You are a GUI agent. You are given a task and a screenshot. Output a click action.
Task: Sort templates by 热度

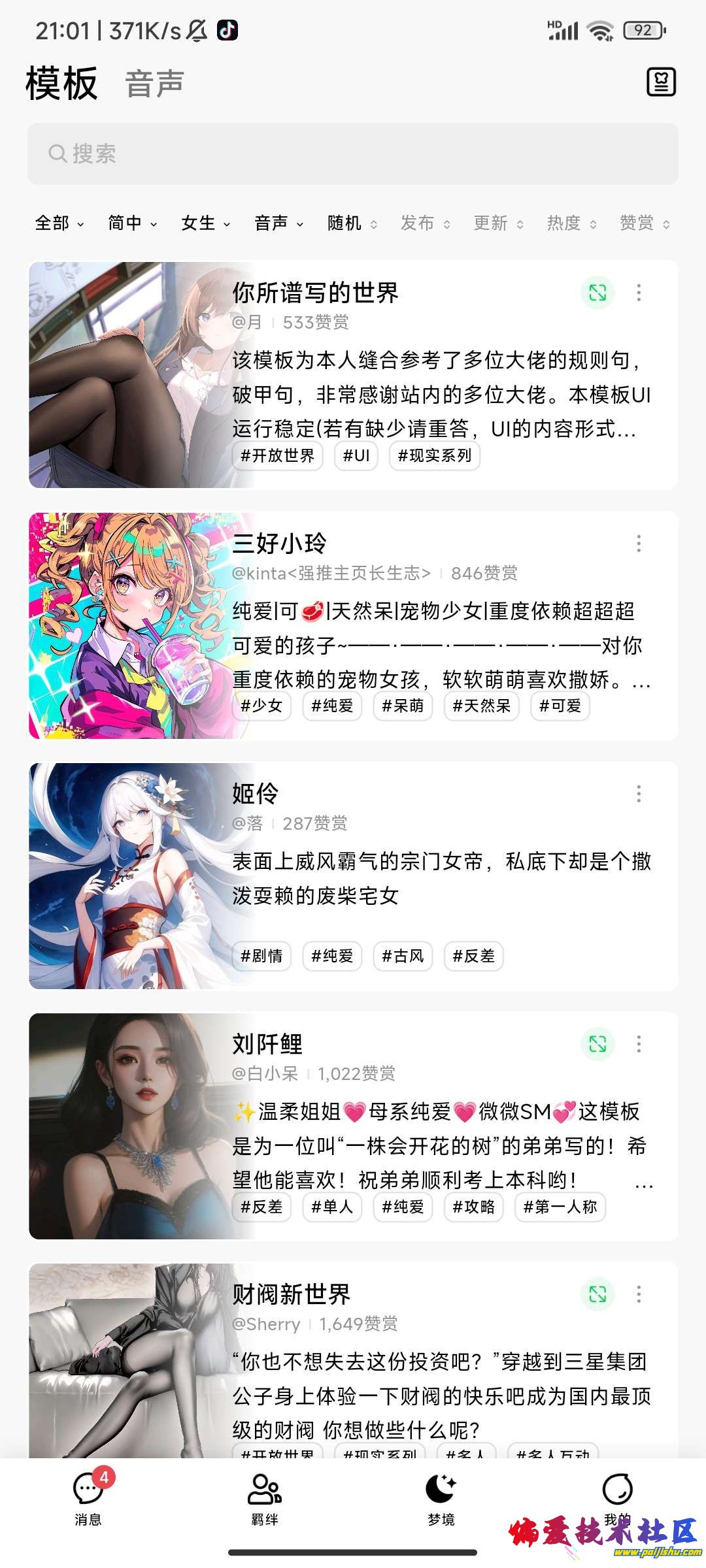tap(571, 223)
